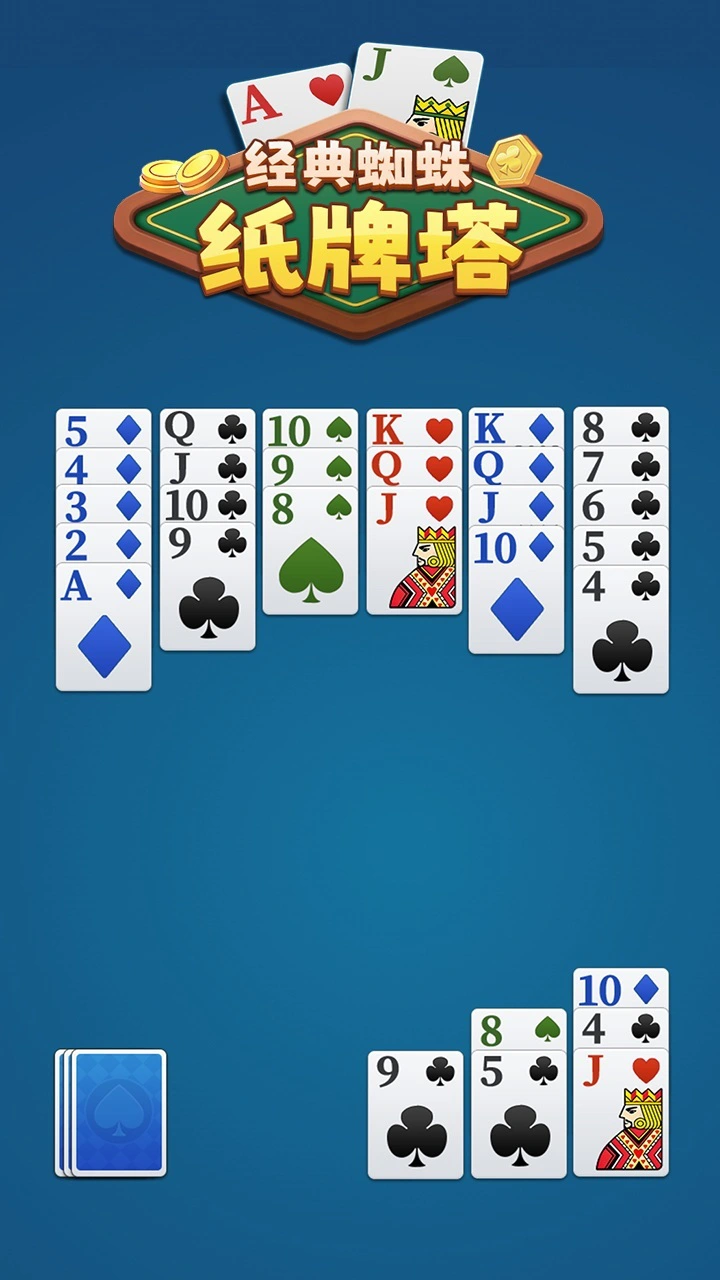The width and height of the screenshot is (720, 1280).
Task: Tap the face-down stock deck
Action: pos(111,1112)
